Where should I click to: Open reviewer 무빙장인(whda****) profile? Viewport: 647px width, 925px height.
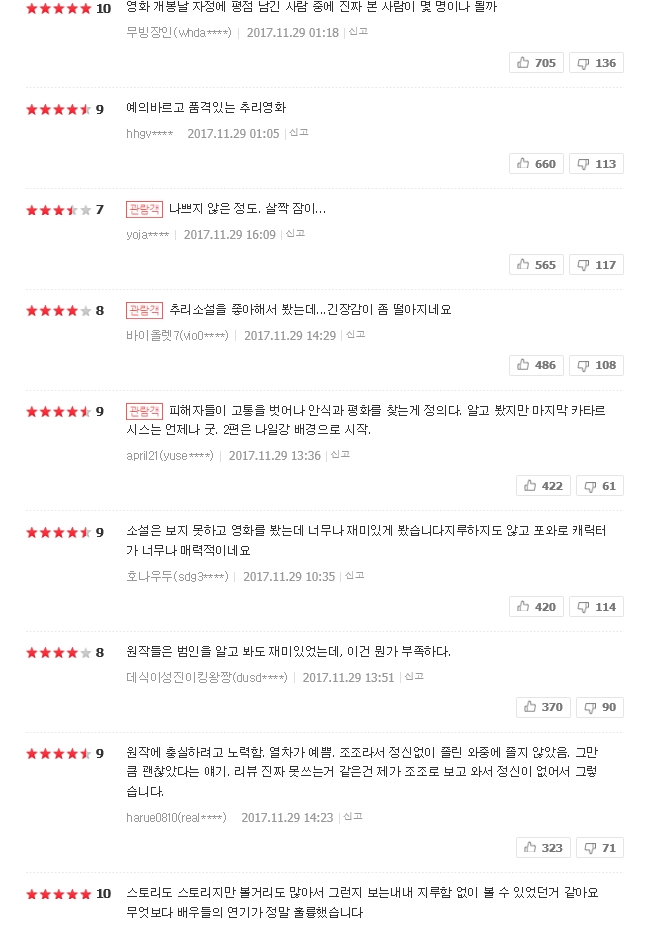tap(179, 33)
